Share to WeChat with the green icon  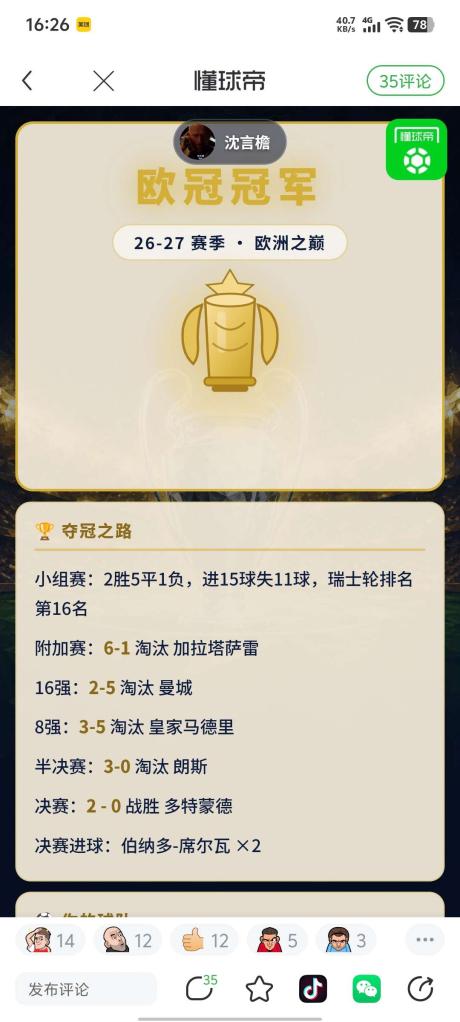(x=367, y=989)
